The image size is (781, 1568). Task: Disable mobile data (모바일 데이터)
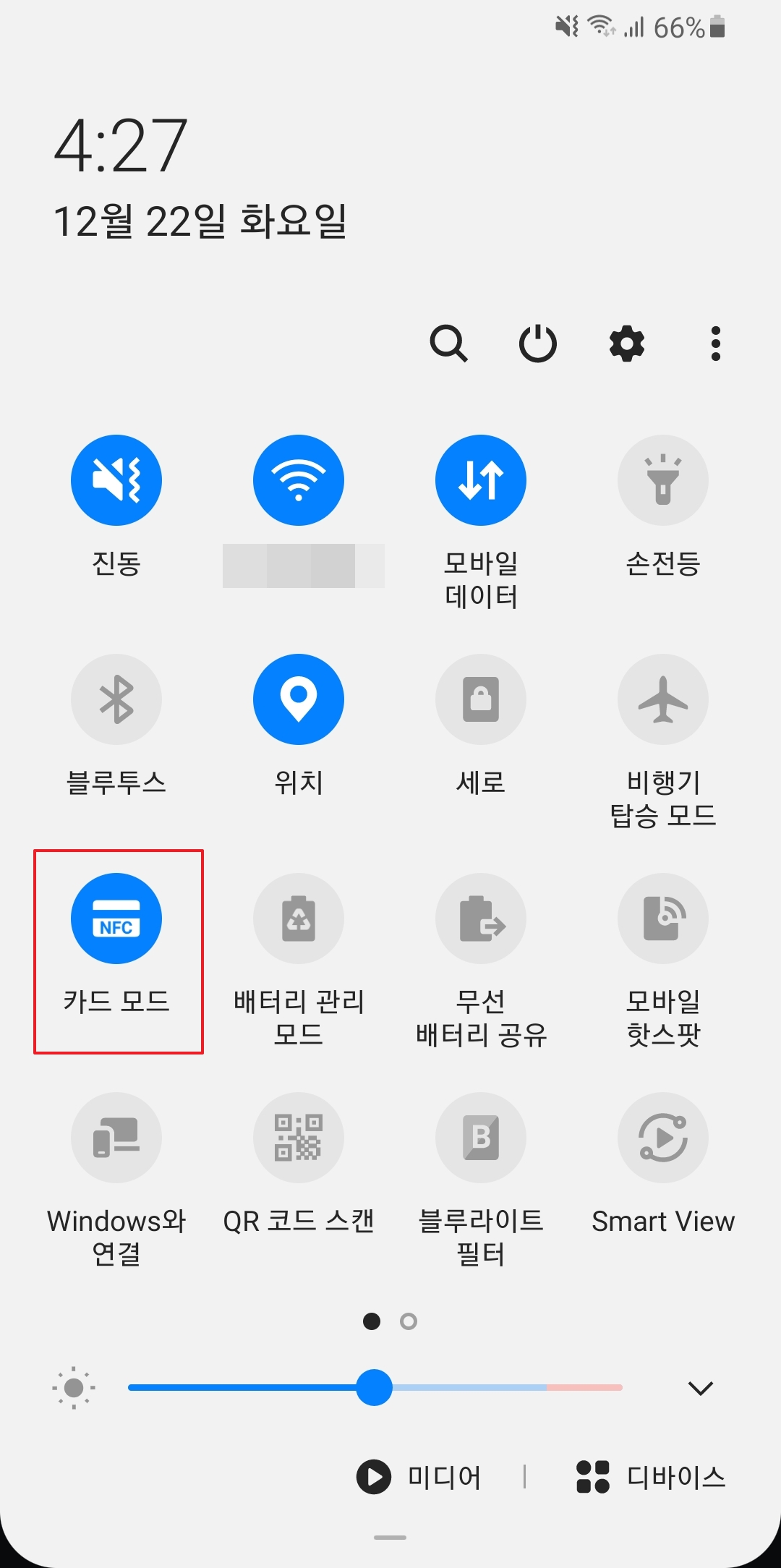pos(481,480)
